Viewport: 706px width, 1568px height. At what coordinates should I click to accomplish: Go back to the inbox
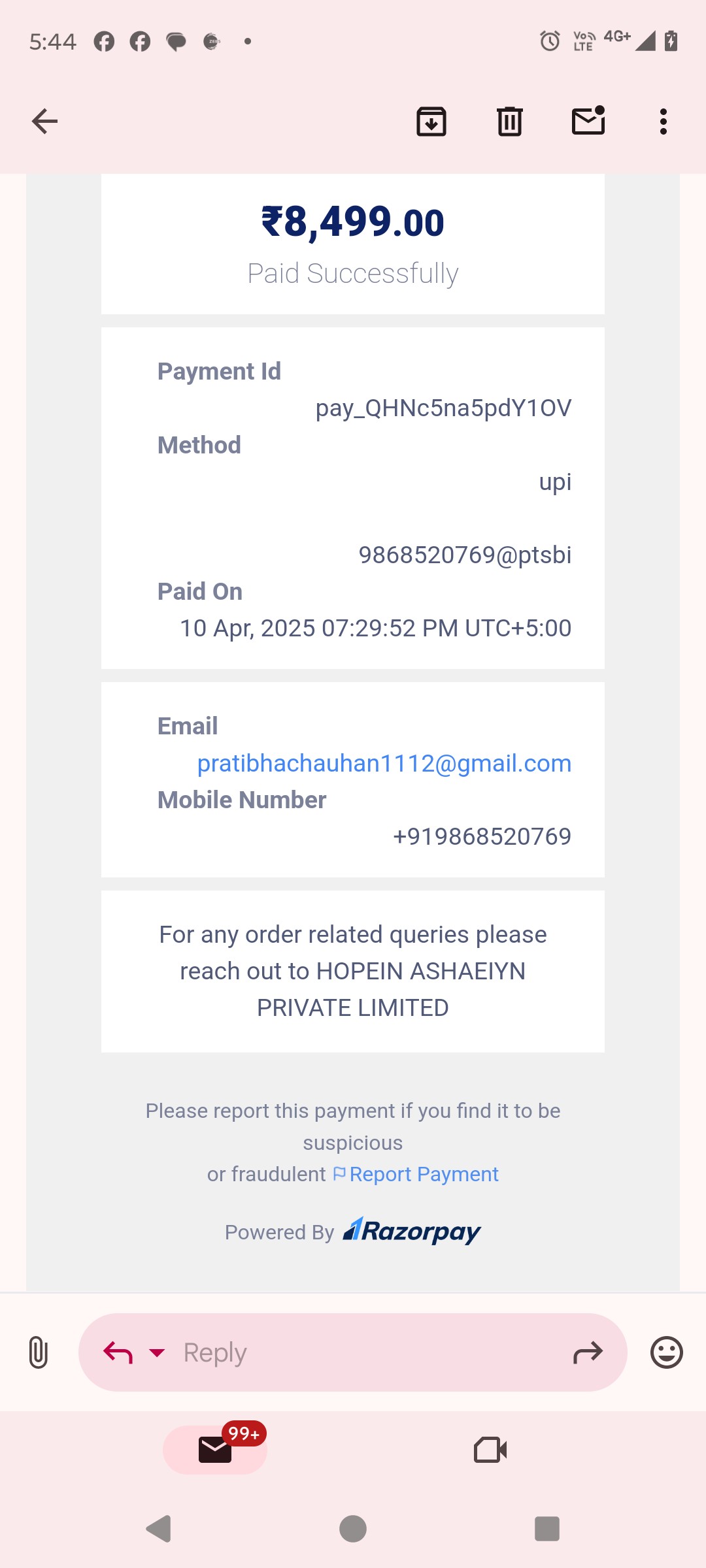coord(44,122)
